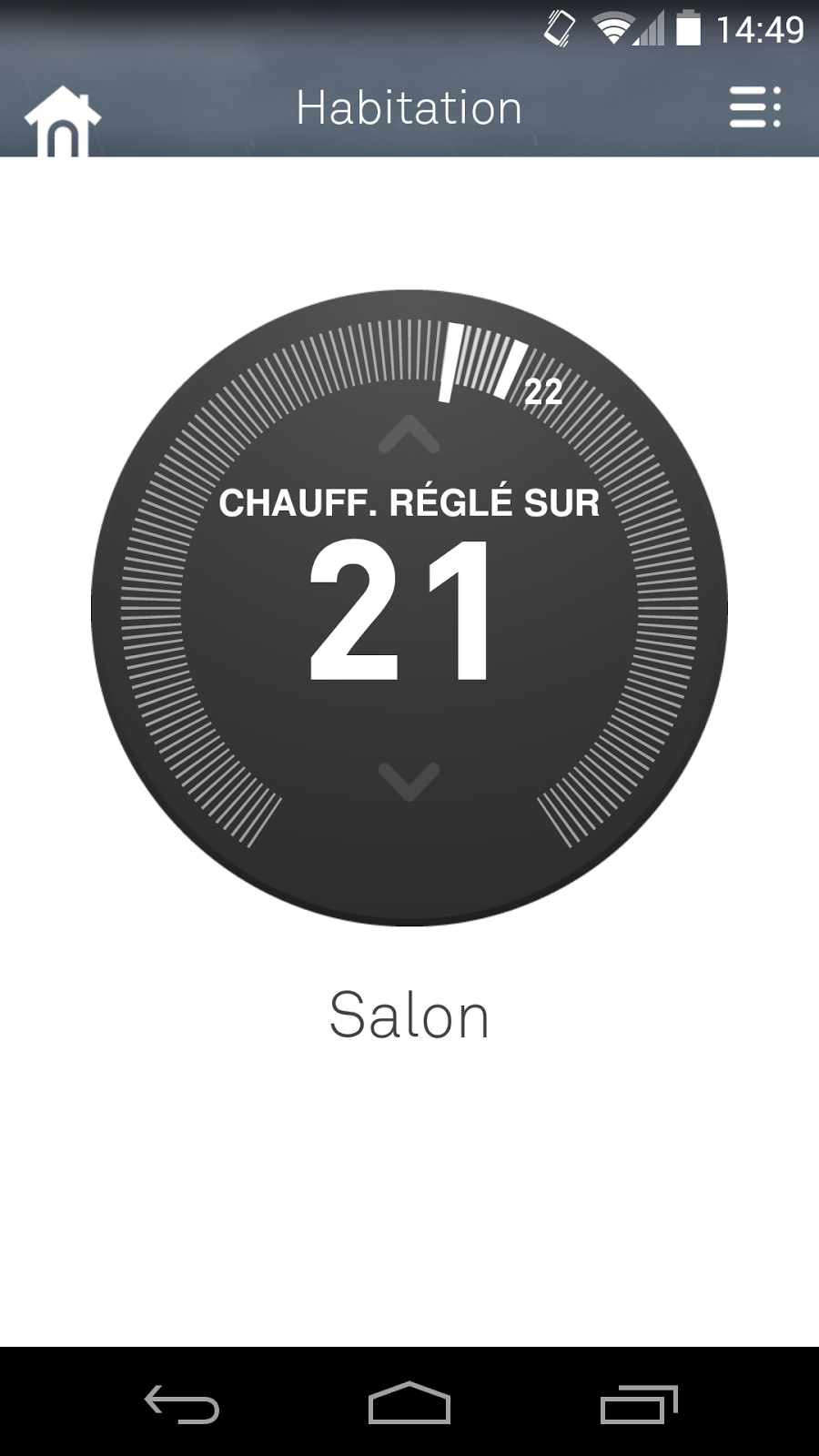Open recent apps from navigation bar

639,1403
